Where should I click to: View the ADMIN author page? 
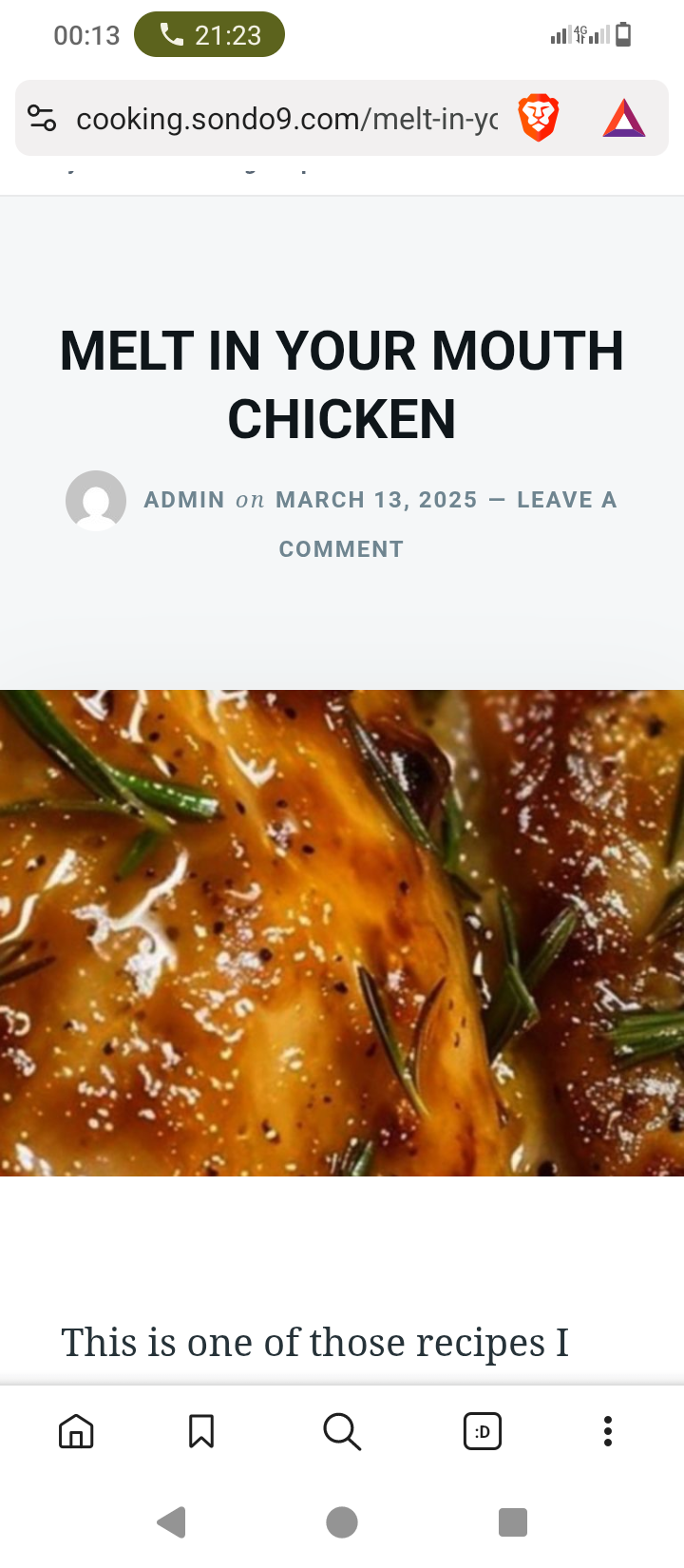(x=184, y=500)
